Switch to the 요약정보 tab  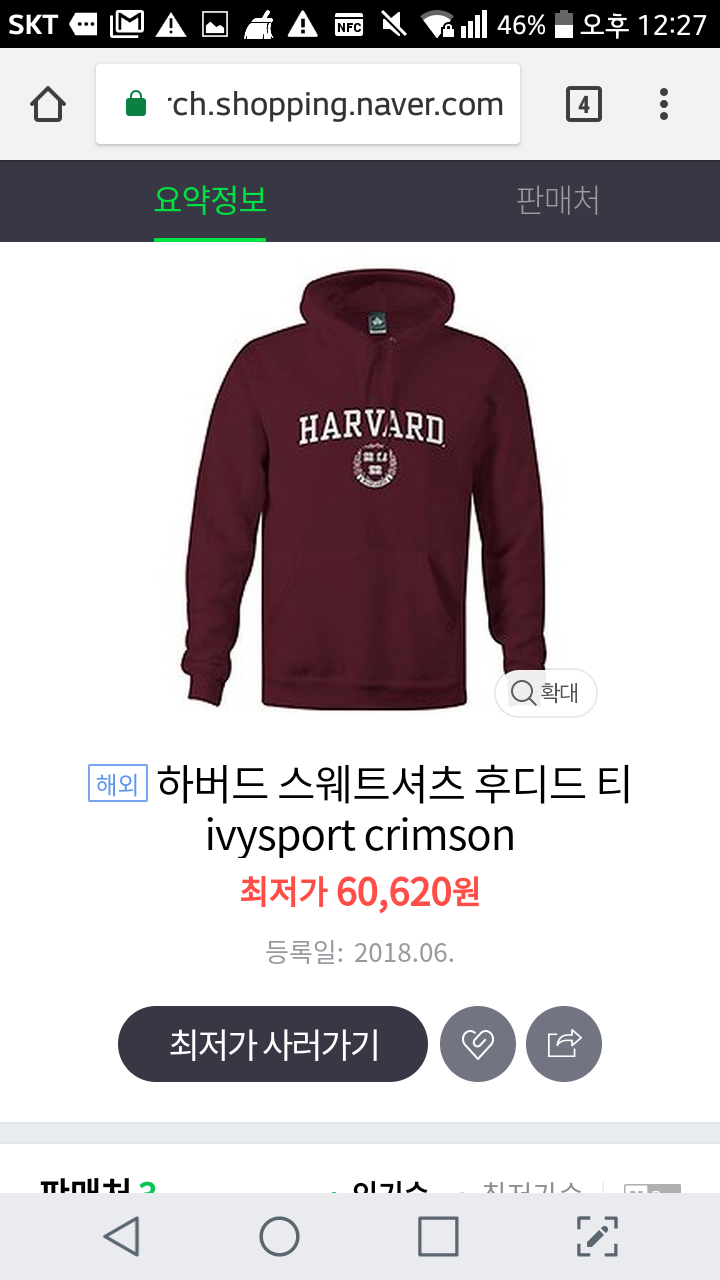(x=210, y=201)
